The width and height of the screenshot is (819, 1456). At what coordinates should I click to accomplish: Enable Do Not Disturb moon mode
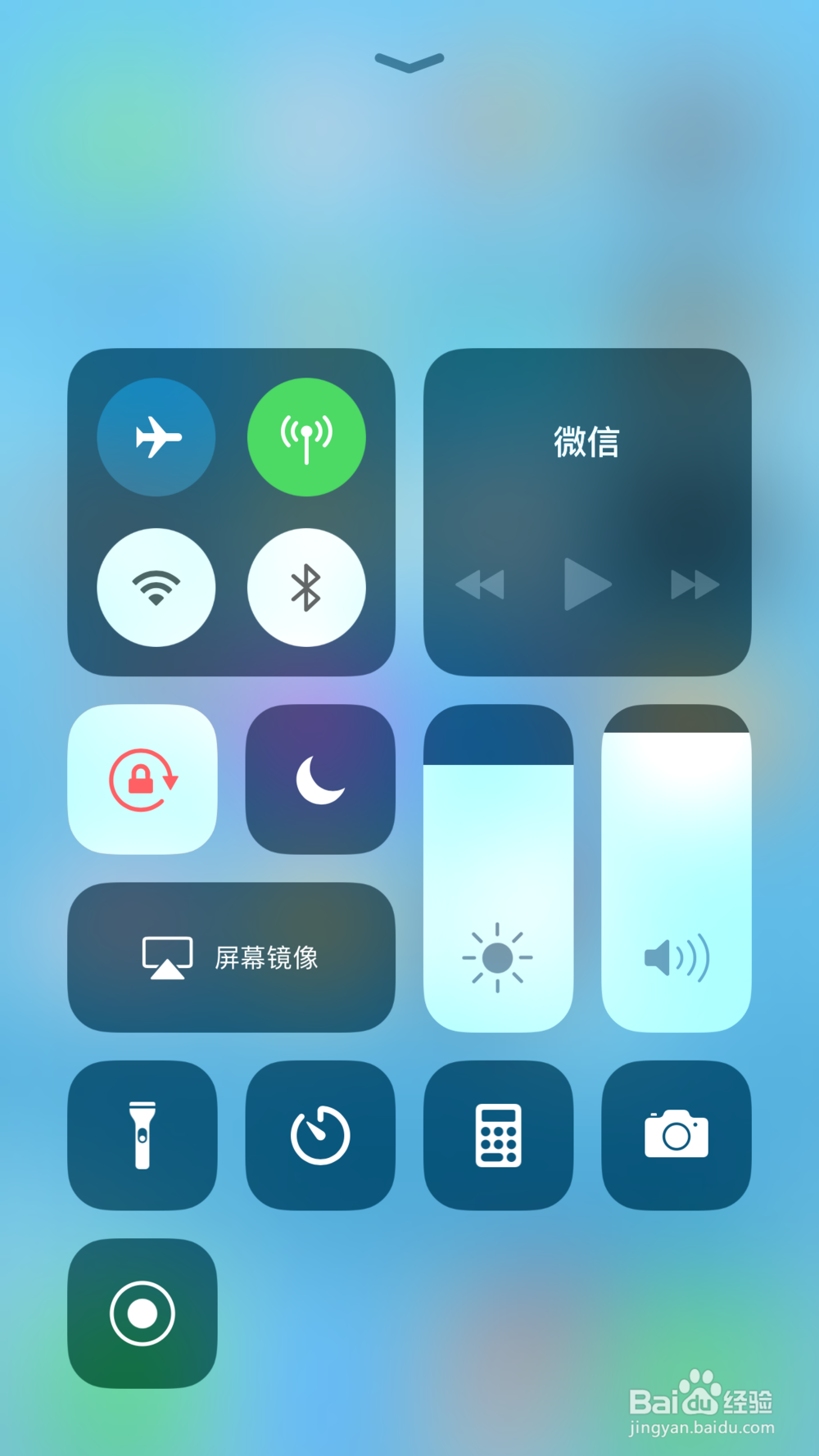point(319,778)
